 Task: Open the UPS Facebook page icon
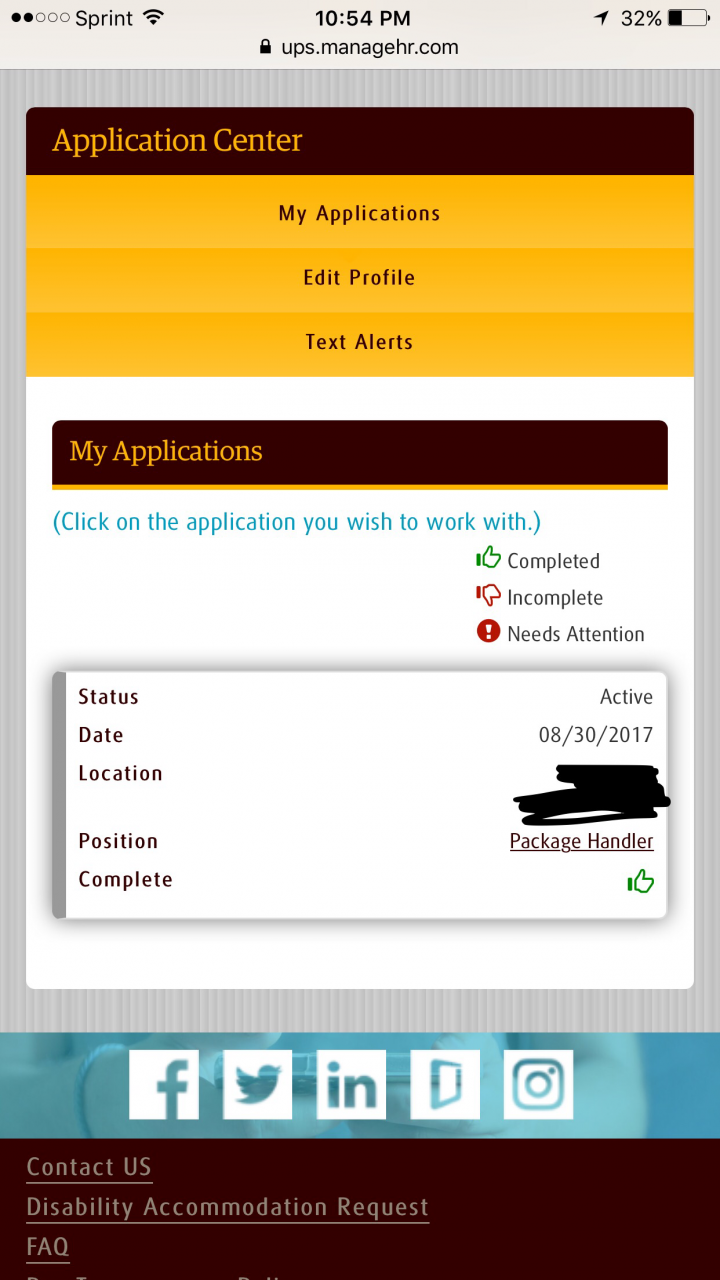tap(164, 1084)
